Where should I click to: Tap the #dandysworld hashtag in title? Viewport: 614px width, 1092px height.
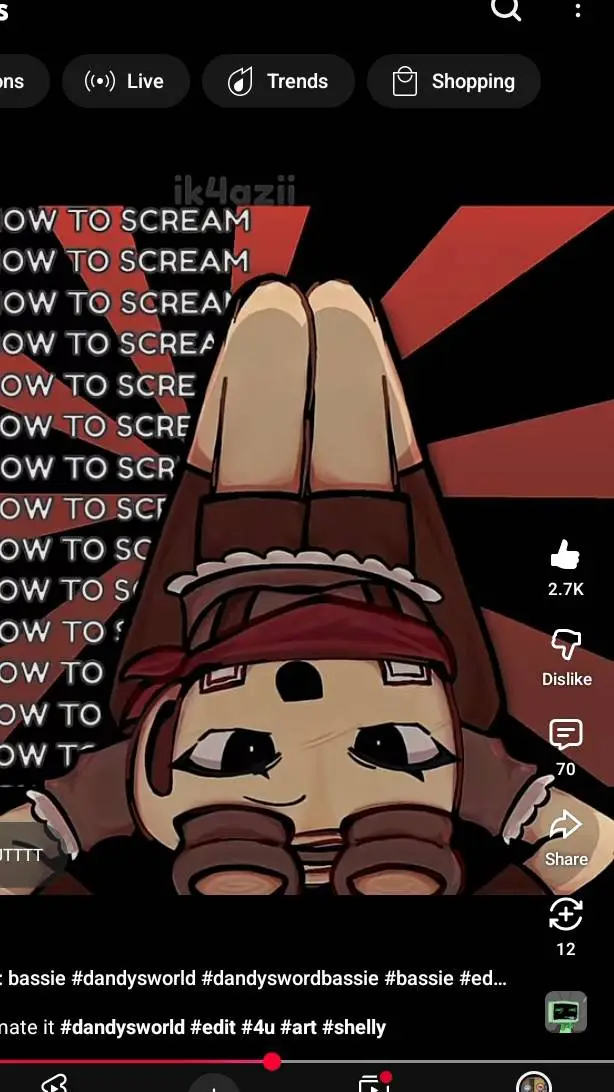click(133, 978)
